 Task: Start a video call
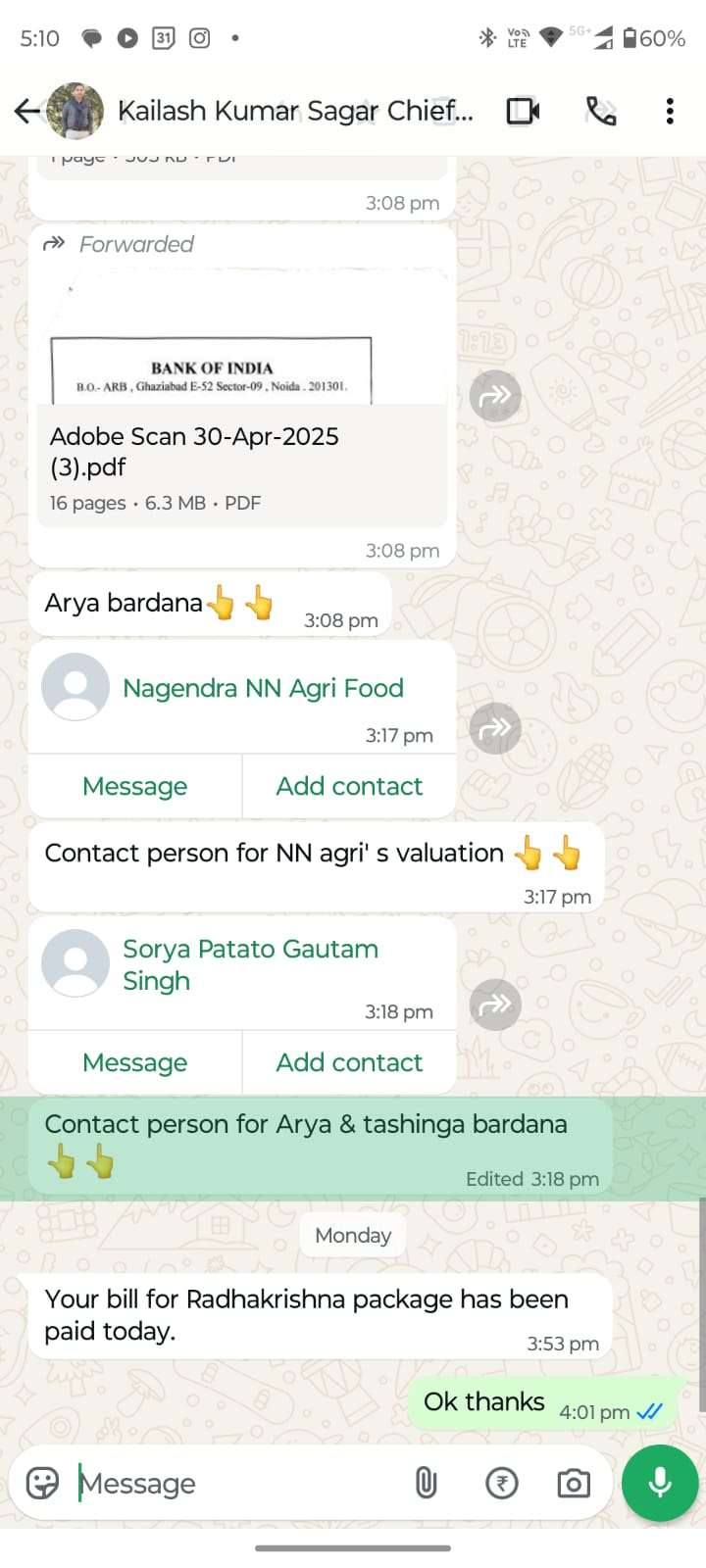tap(524, 111)
